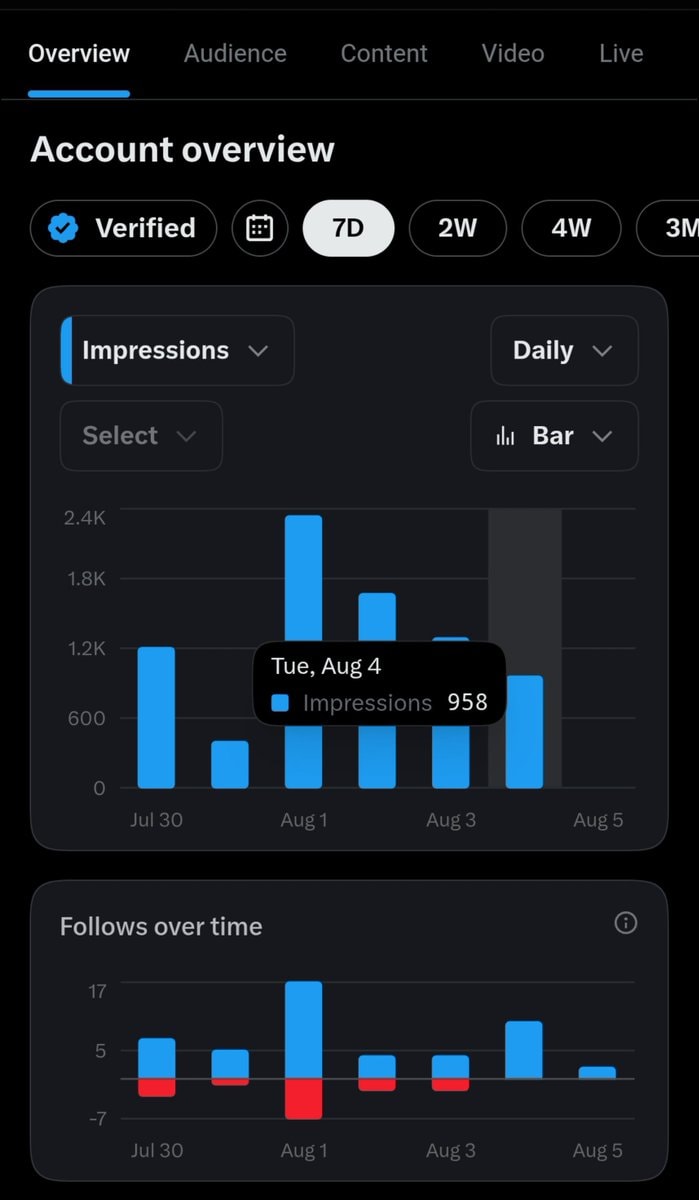Tap the Verified filter chip
Screen dimensions: 699x1200
click(124, 228)
